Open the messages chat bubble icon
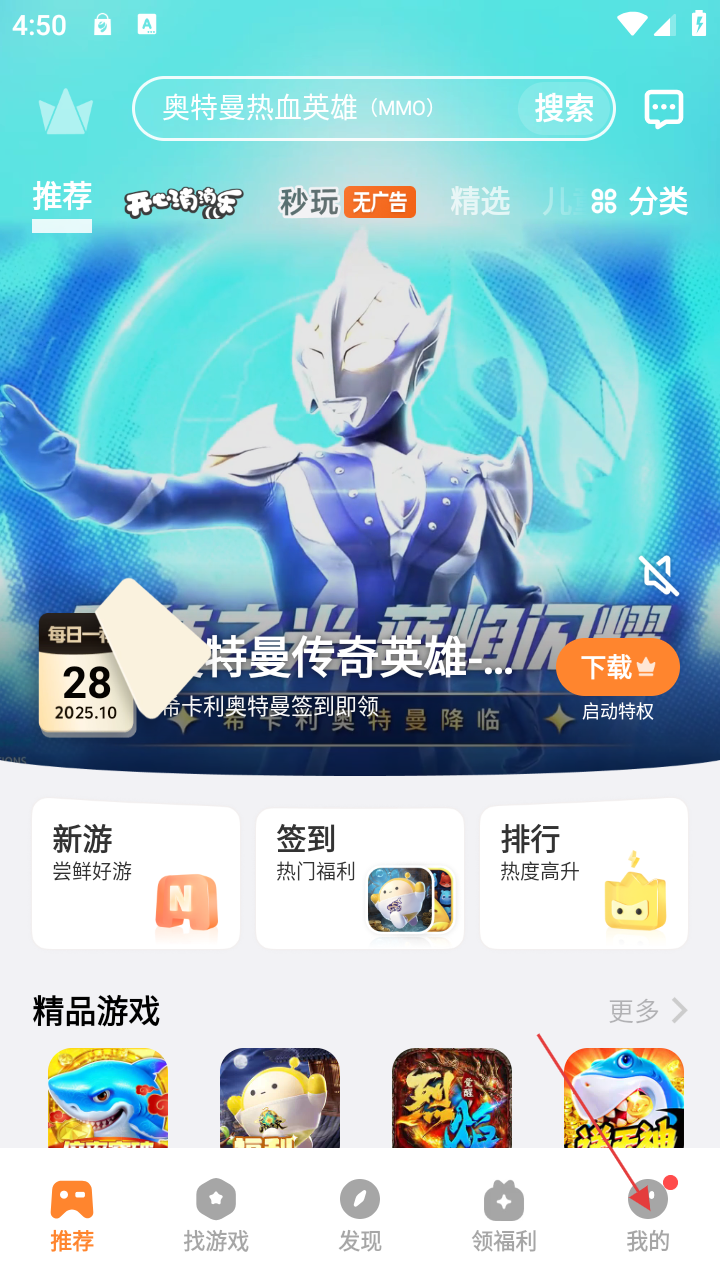Viewport: 720px width, 1280px height. 663,109
